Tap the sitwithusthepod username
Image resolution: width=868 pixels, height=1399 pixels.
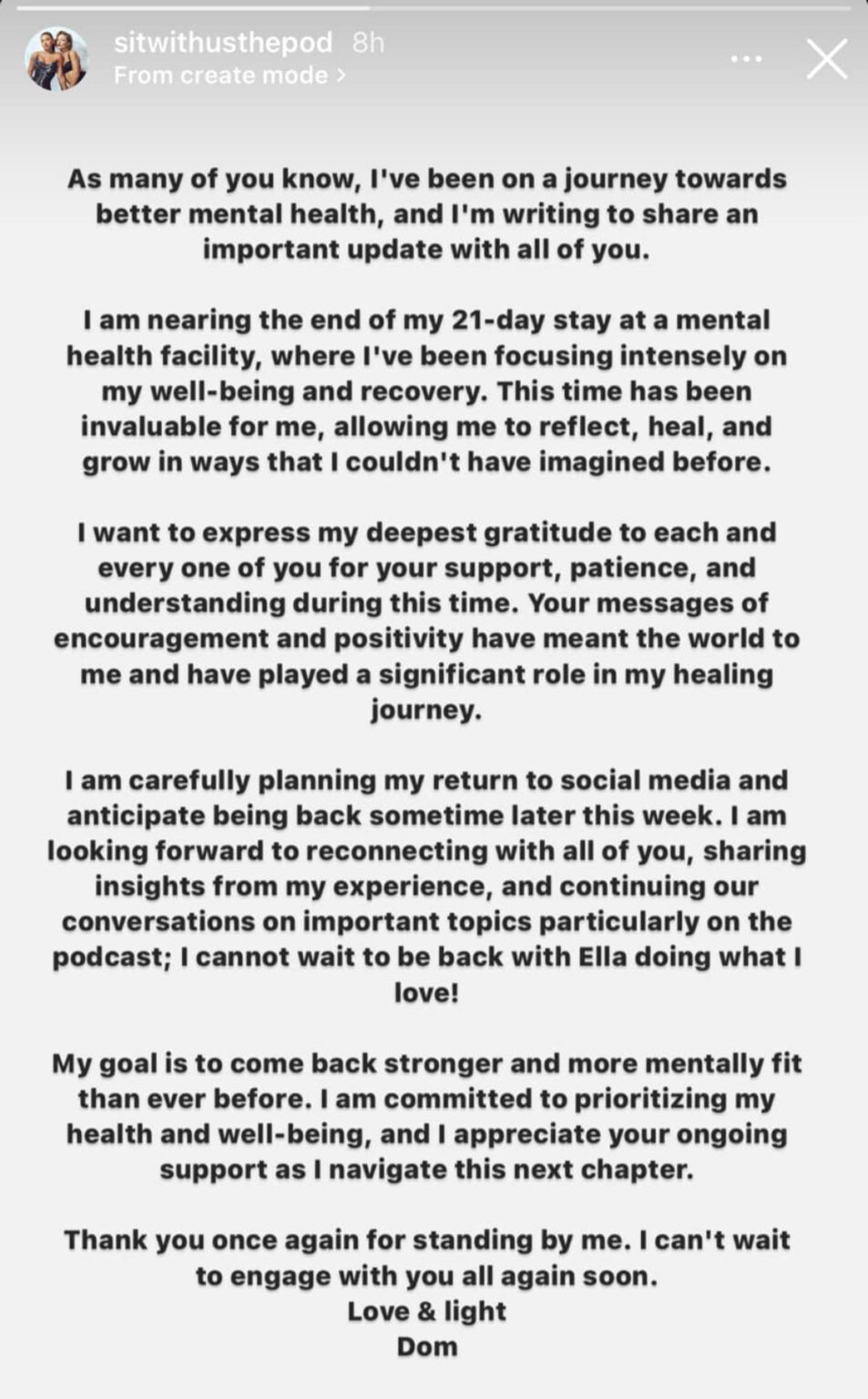tap(223, 43)
